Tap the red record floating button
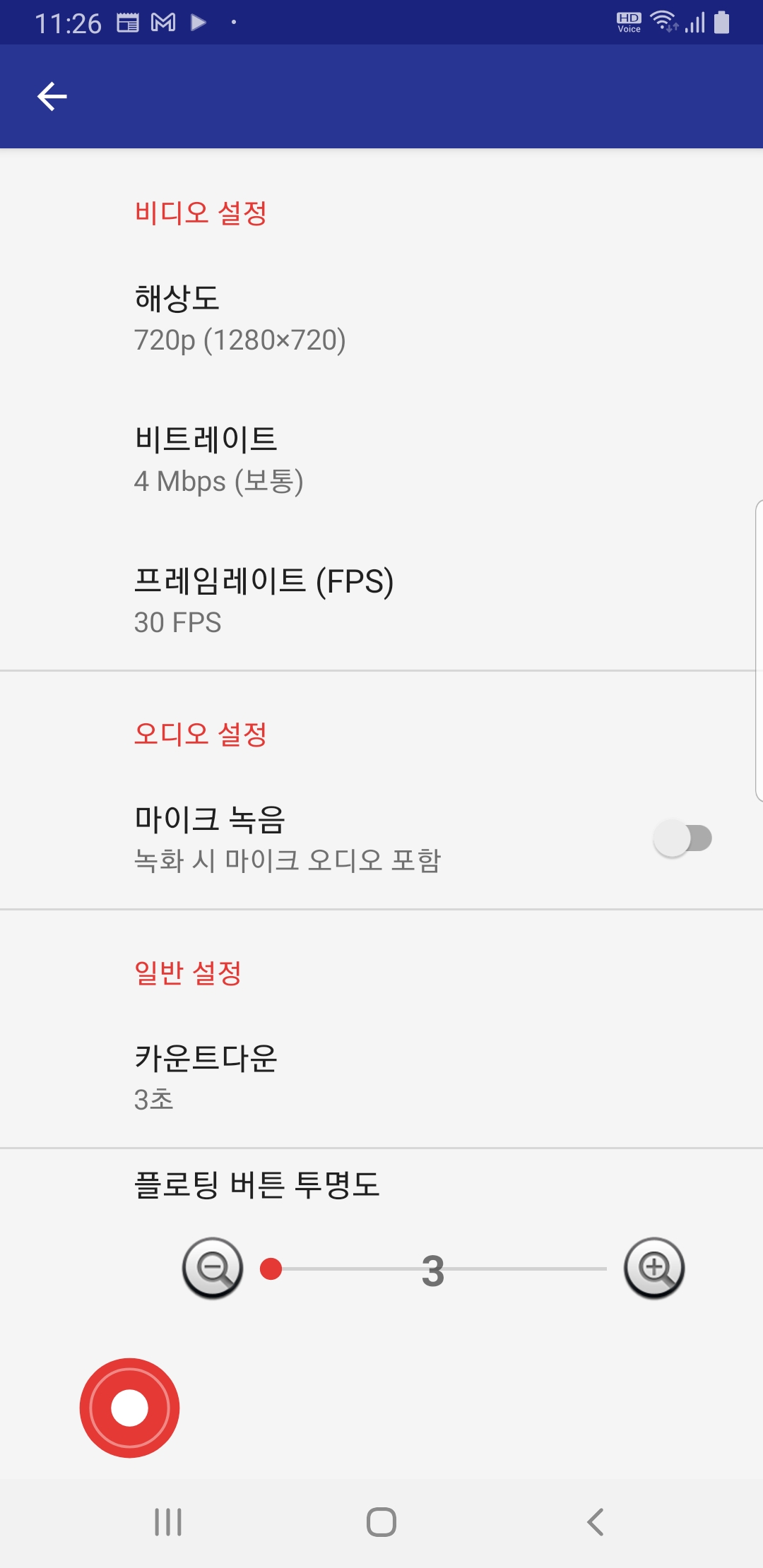The image size is (763, 1568). point(129,1407)
